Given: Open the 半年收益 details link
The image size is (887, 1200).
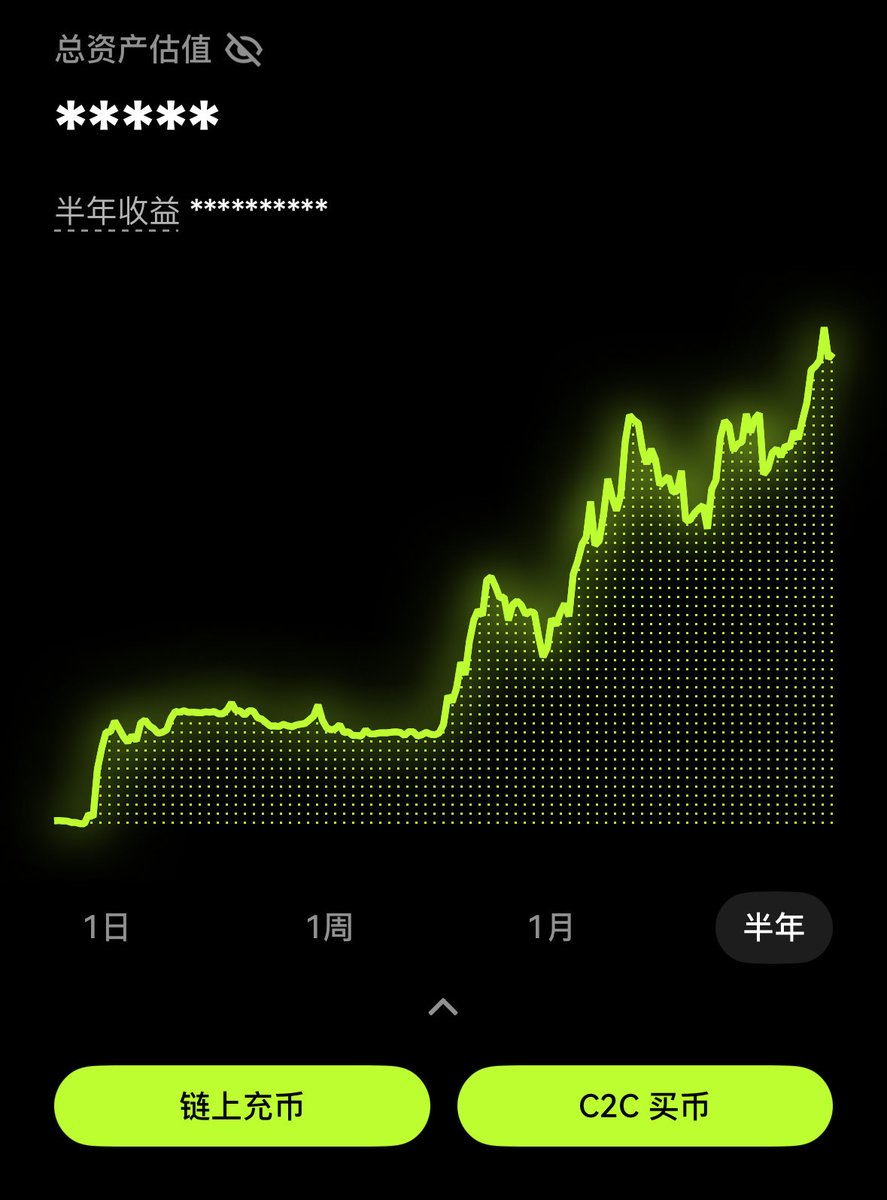Looking at the screenshot, I should click(x=117, y=211).
